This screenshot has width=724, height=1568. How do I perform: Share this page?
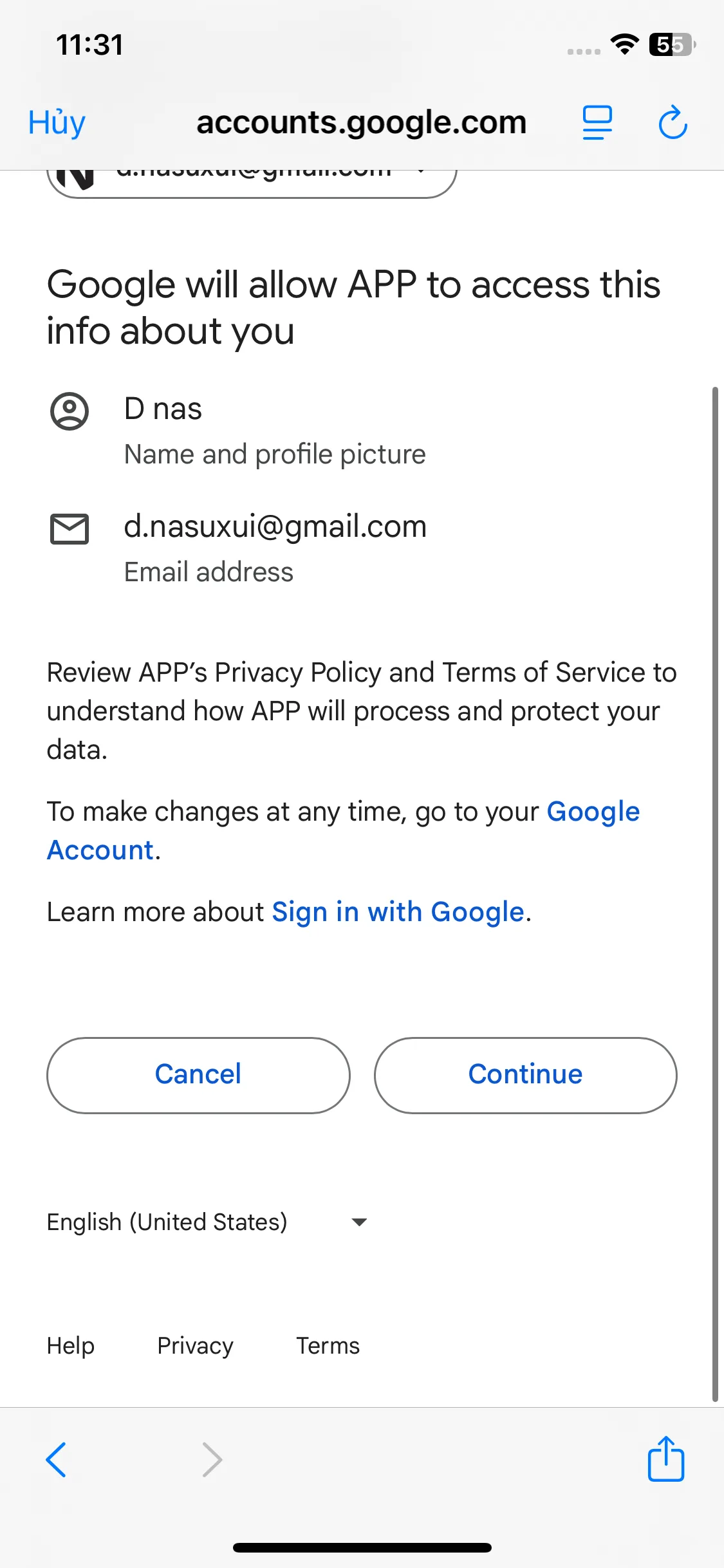pyautogui.click(x=665, y=1459)
